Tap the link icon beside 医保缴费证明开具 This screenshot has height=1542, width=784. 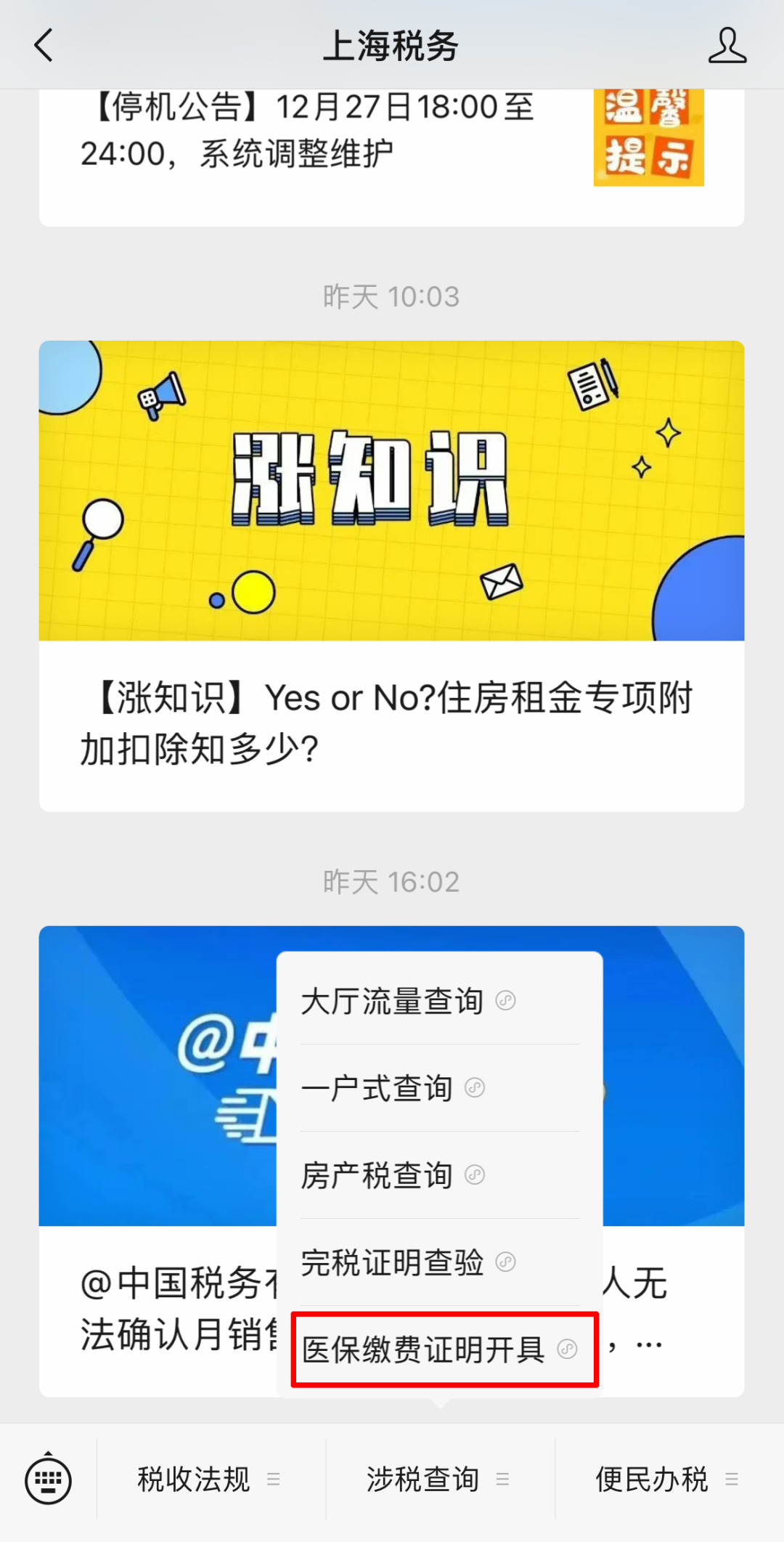(x=565, y=1348)
